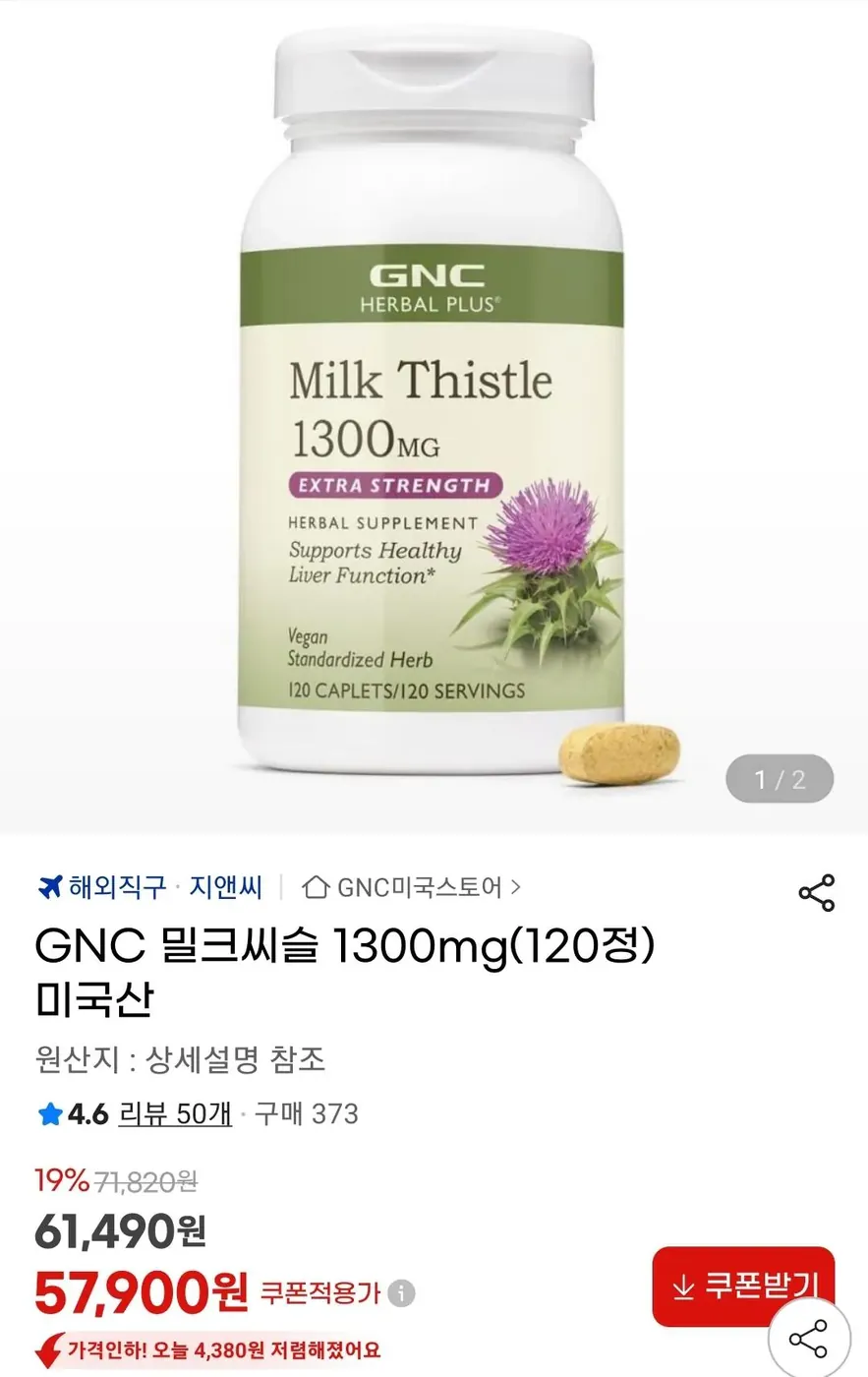Select the 지앤씨 brand link

(227, 885)
